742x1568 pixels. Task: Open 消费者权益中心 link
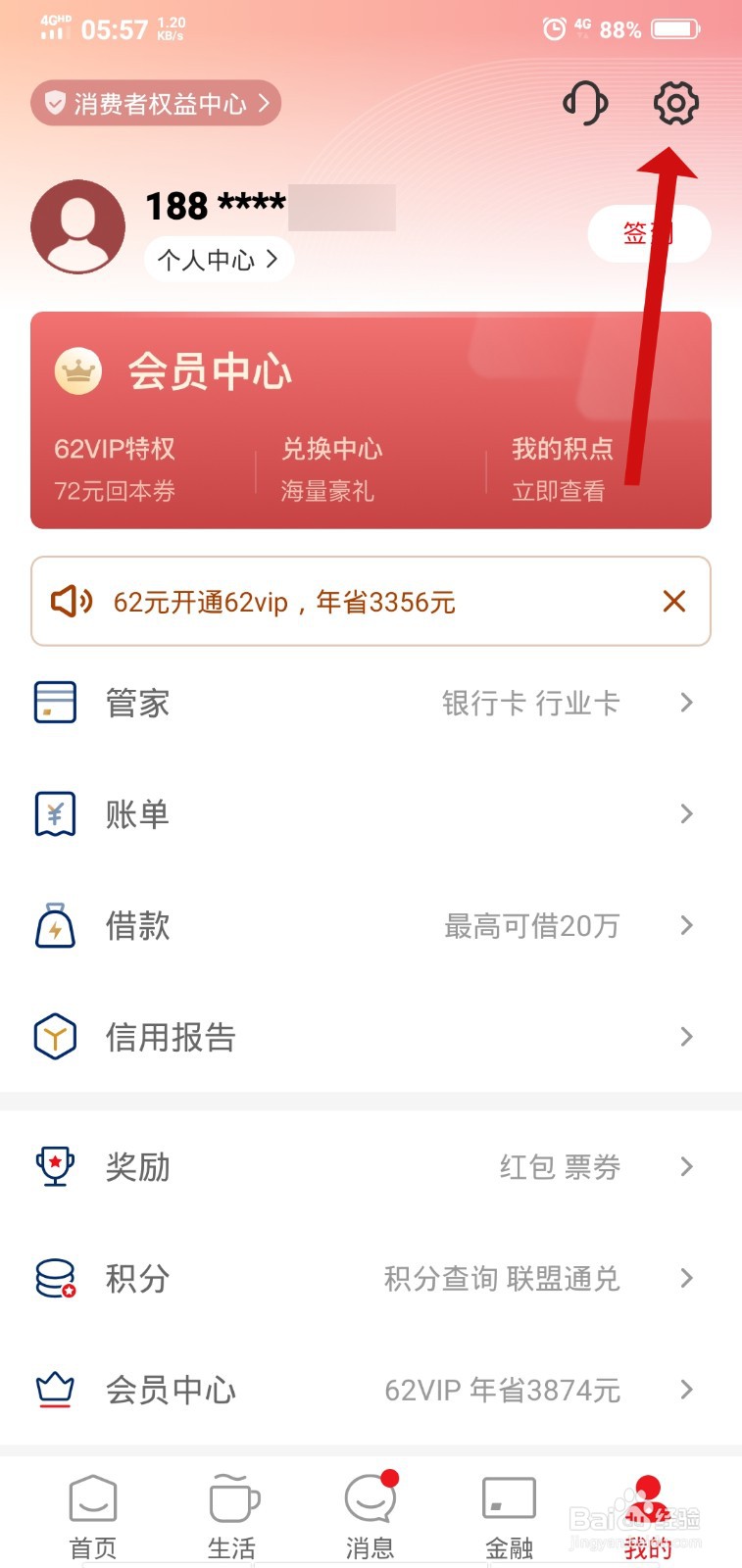(156, 103)
